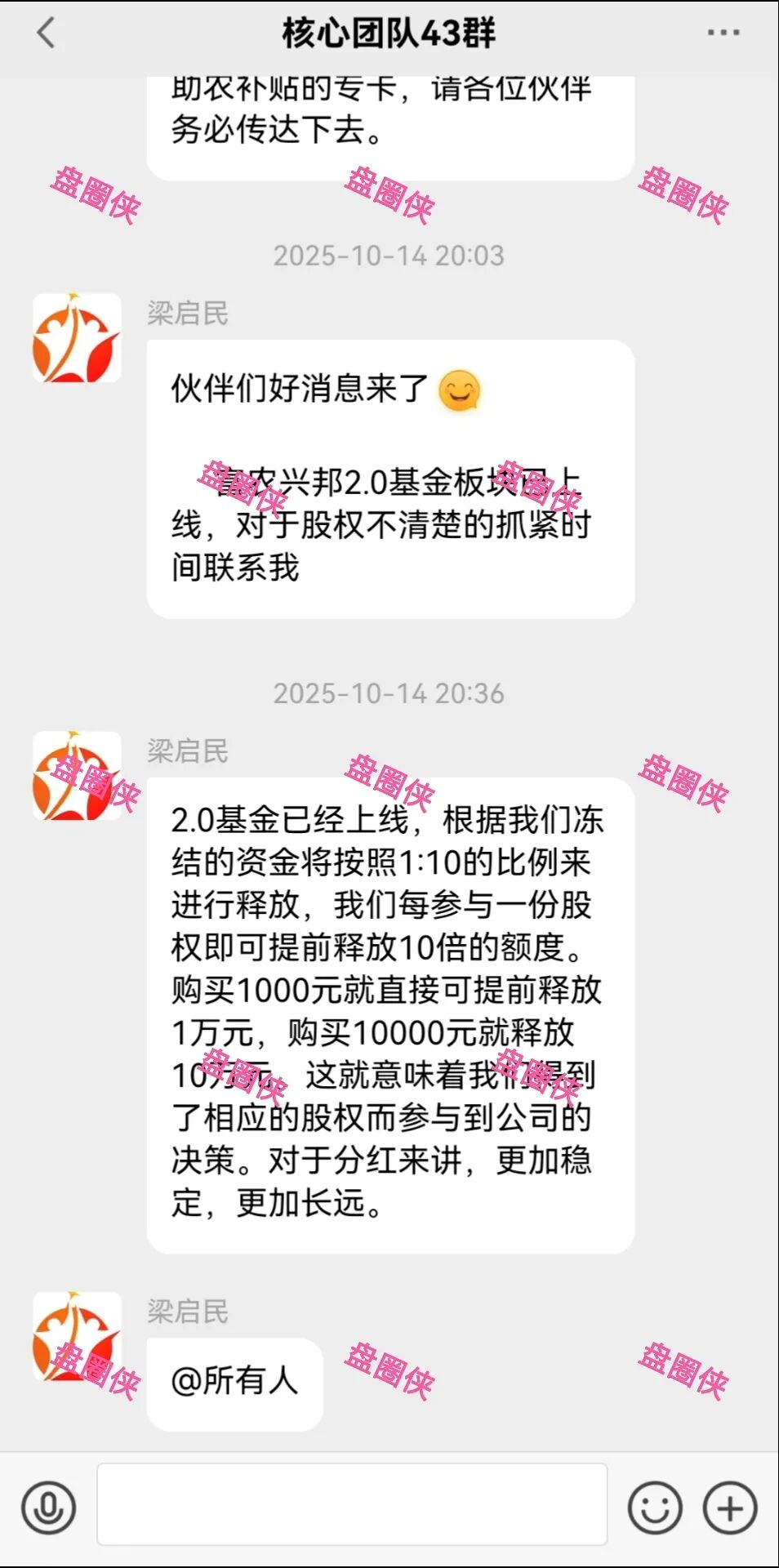The image size is (779, 1568).
Task: Tap the voice input microphone icon
Action: click(49, 1509)
